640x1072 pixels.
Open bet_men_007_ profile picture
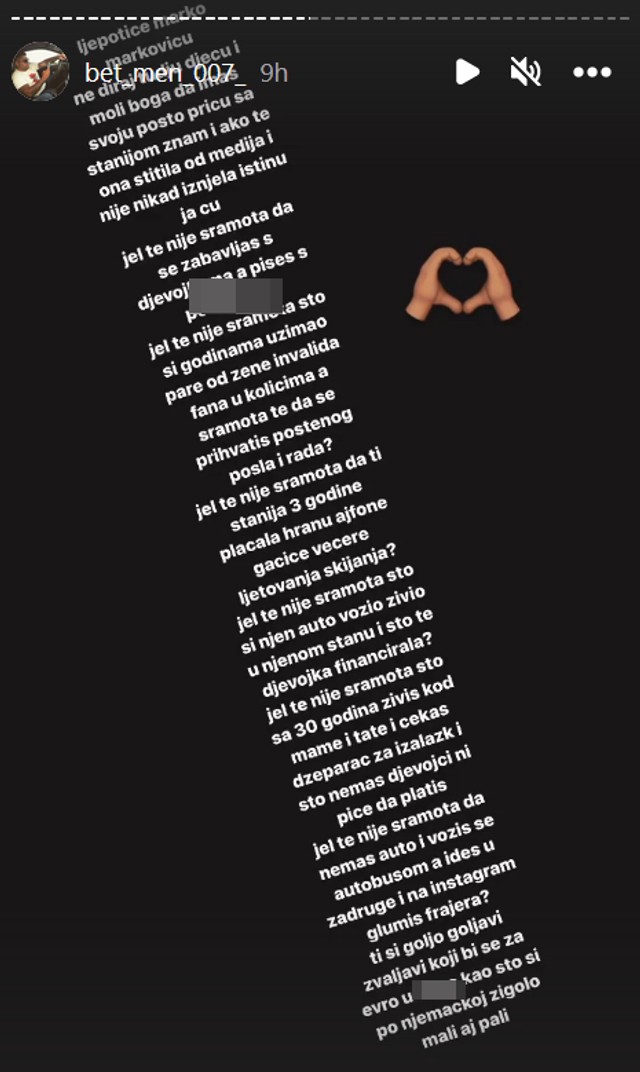40,72
